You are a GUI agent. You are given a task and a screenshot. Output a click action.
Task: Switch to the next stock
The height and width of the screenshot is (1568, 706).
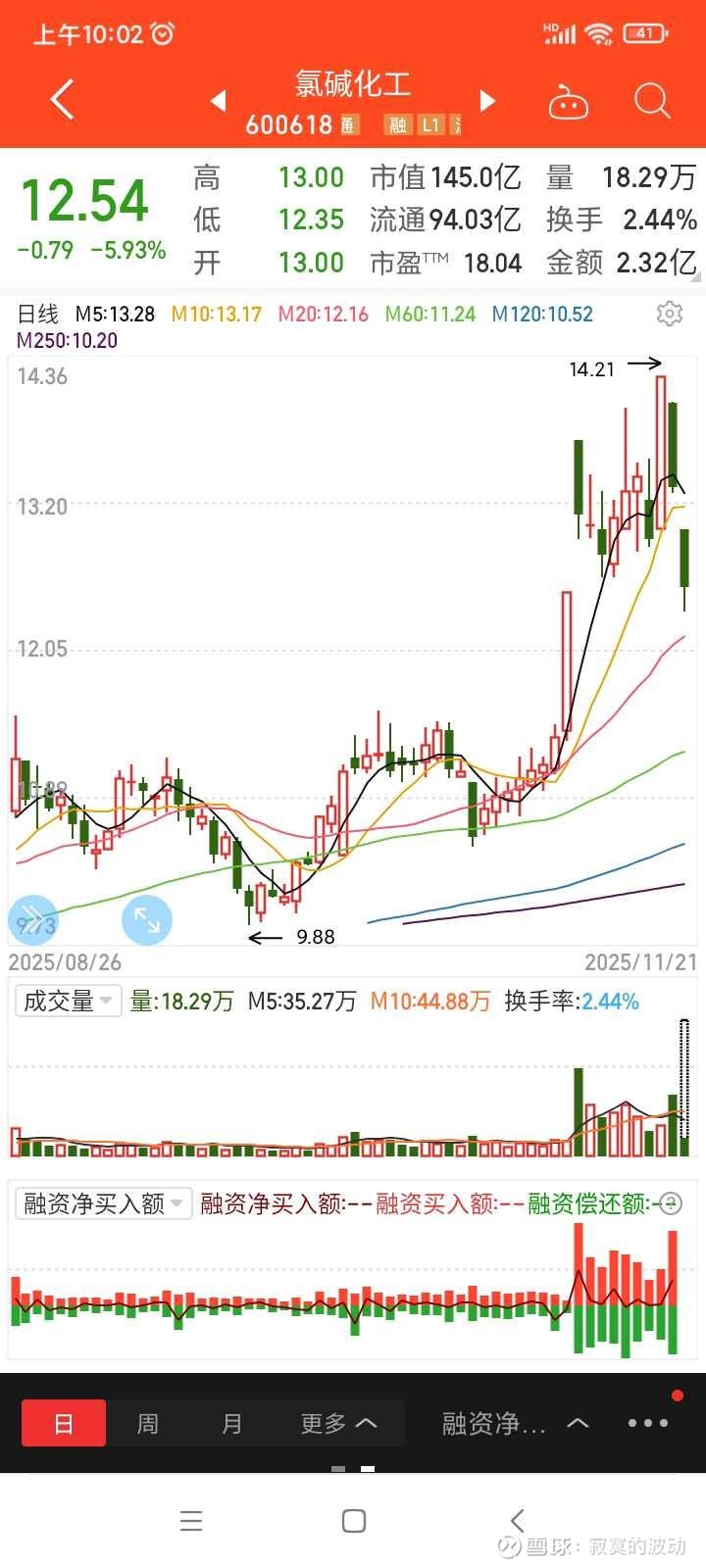point(487,100)
